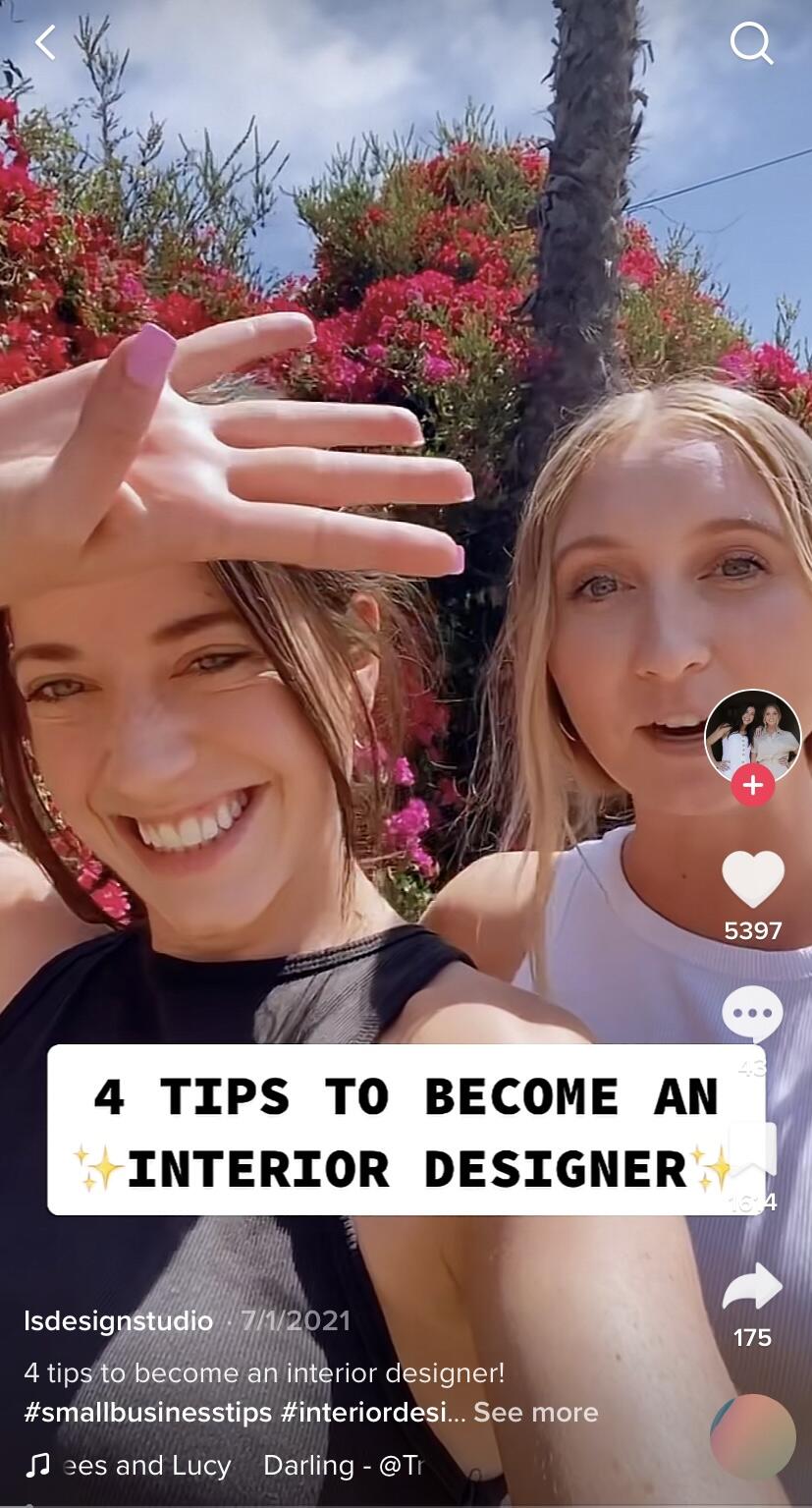Expand caption with See more

(x=535, y=1413)
